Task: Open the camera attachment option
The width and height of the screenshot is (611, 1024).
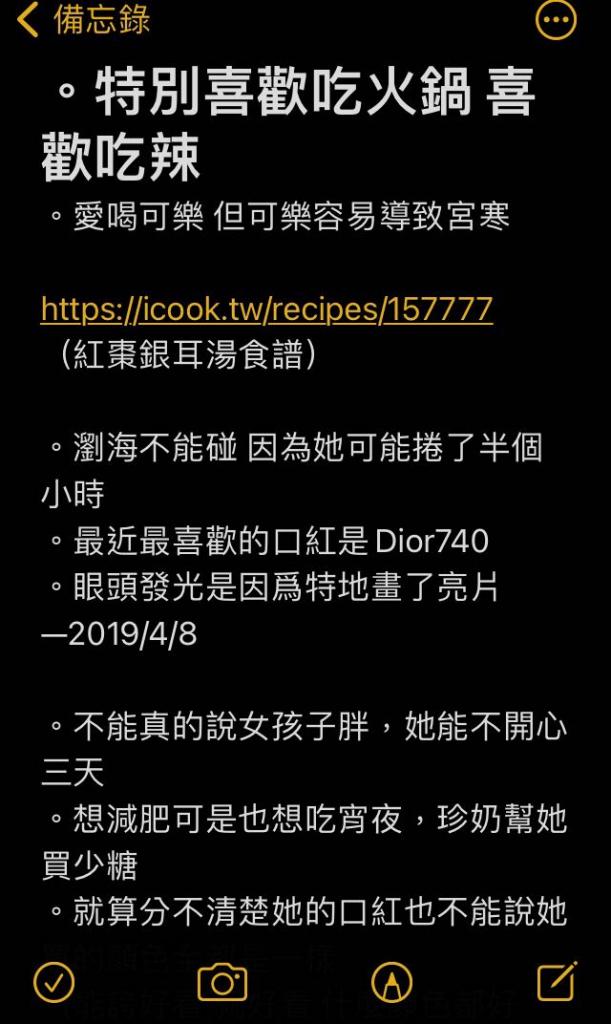Action: coord(222,982)
